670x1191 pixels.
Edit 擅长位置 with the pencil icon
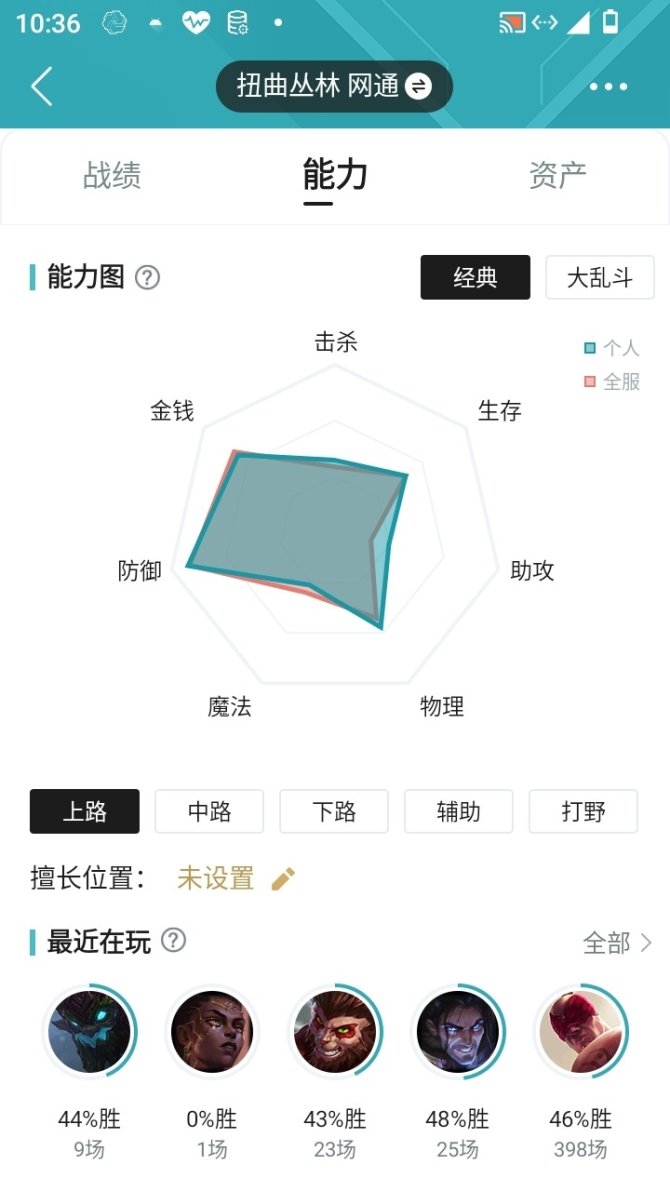[283, 879]
